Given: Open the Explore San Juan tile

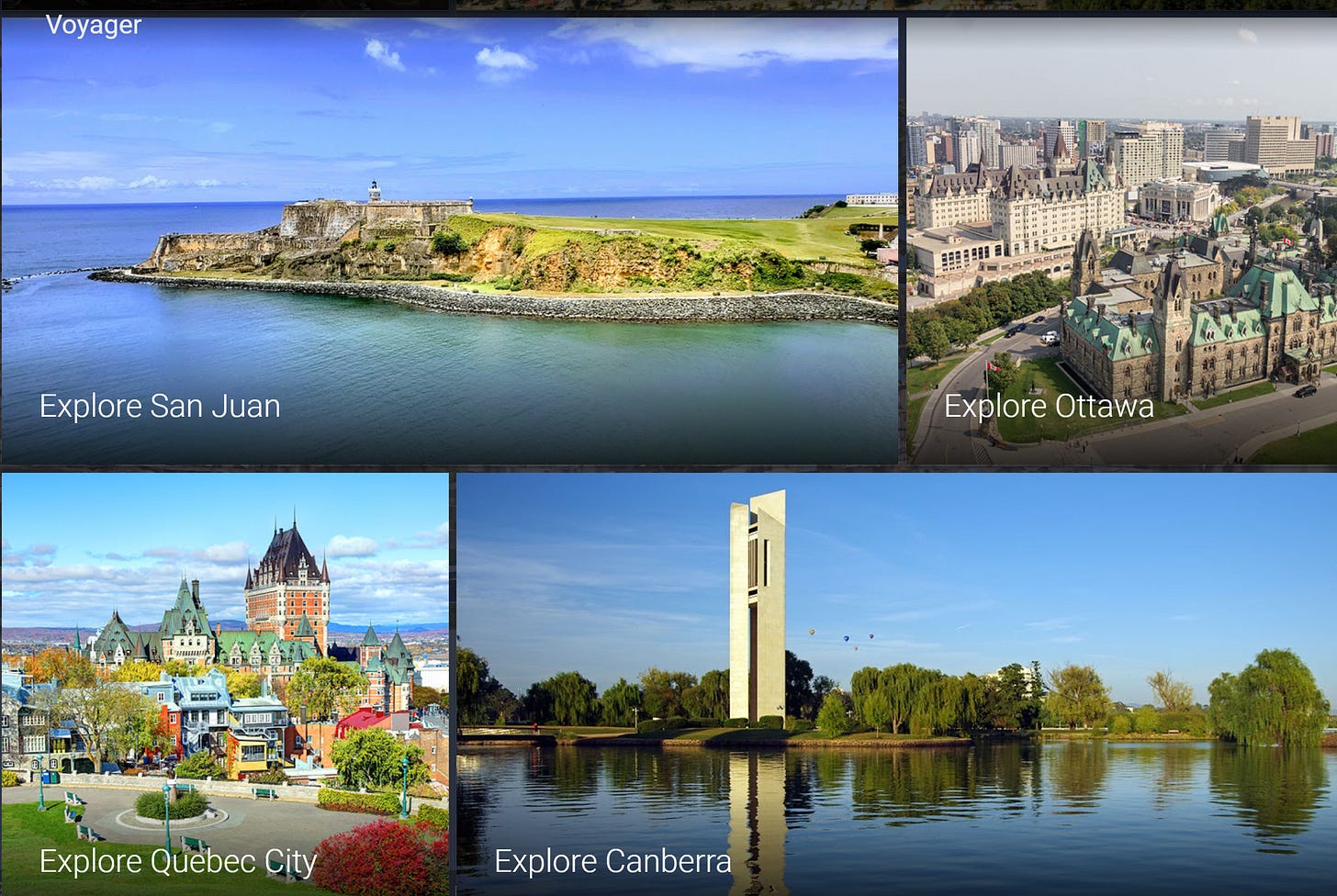Looking at the screenshot, I should [449, 241].
